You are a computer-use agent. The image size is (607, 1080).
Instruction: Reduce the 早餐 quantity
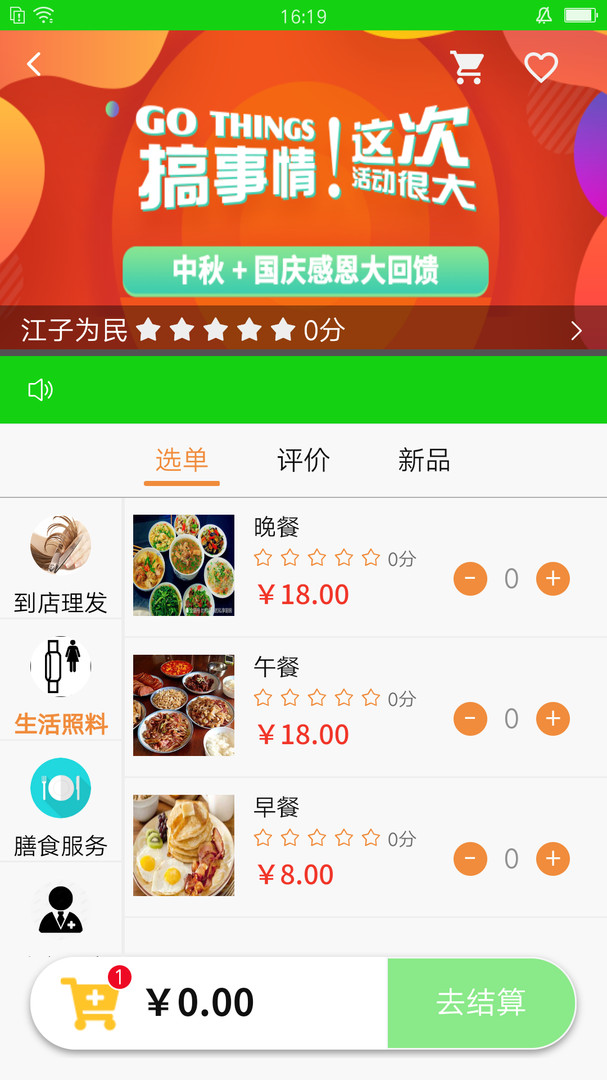tap(470, 859)
